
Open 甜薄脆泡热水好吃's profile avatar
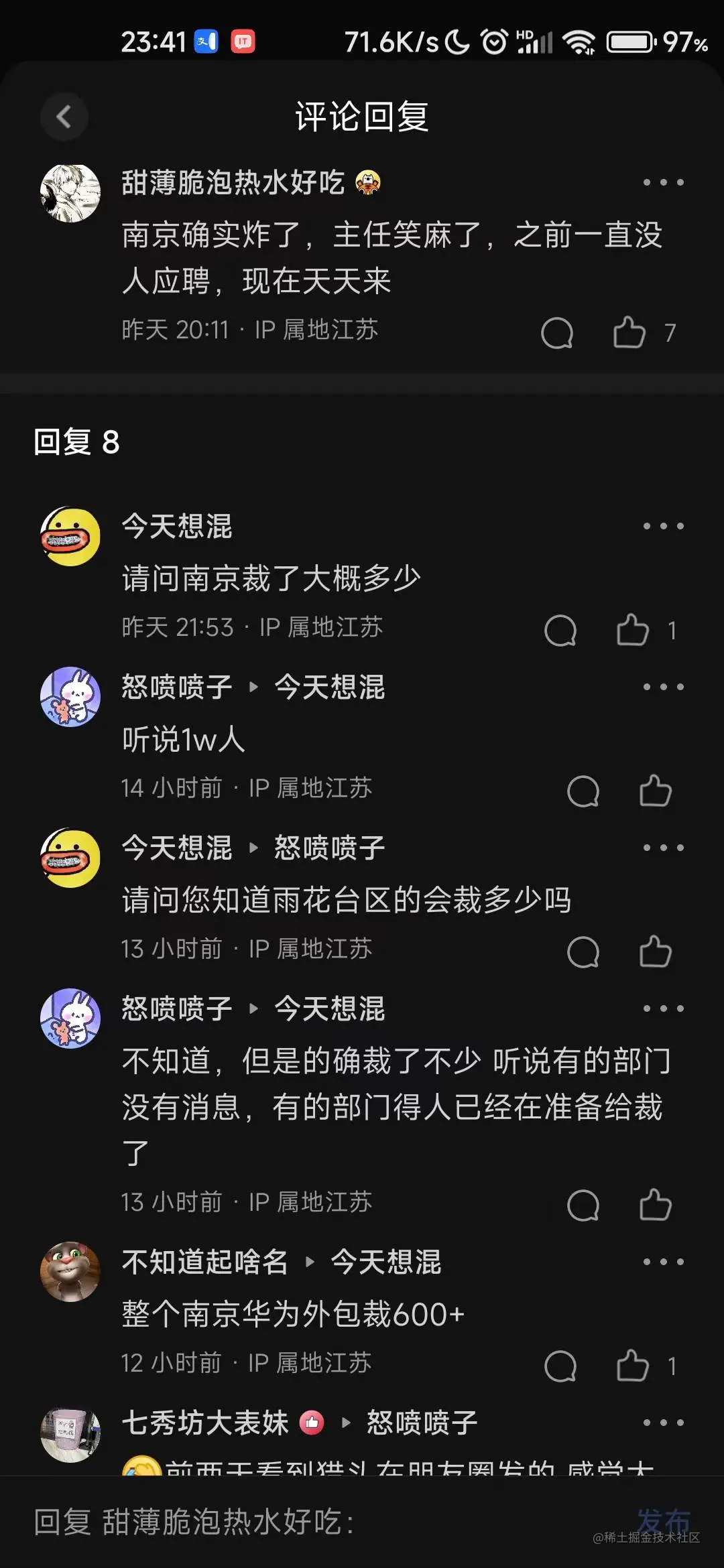(x=70, y=193)
